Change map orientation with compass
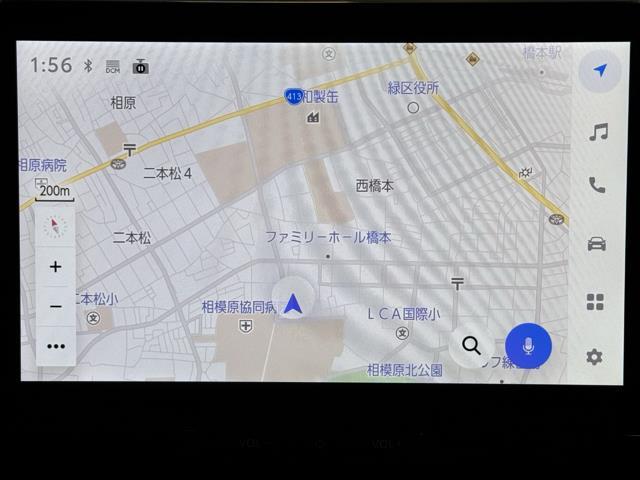The height and width of the screenshot is (480, 640). [55, 227]
